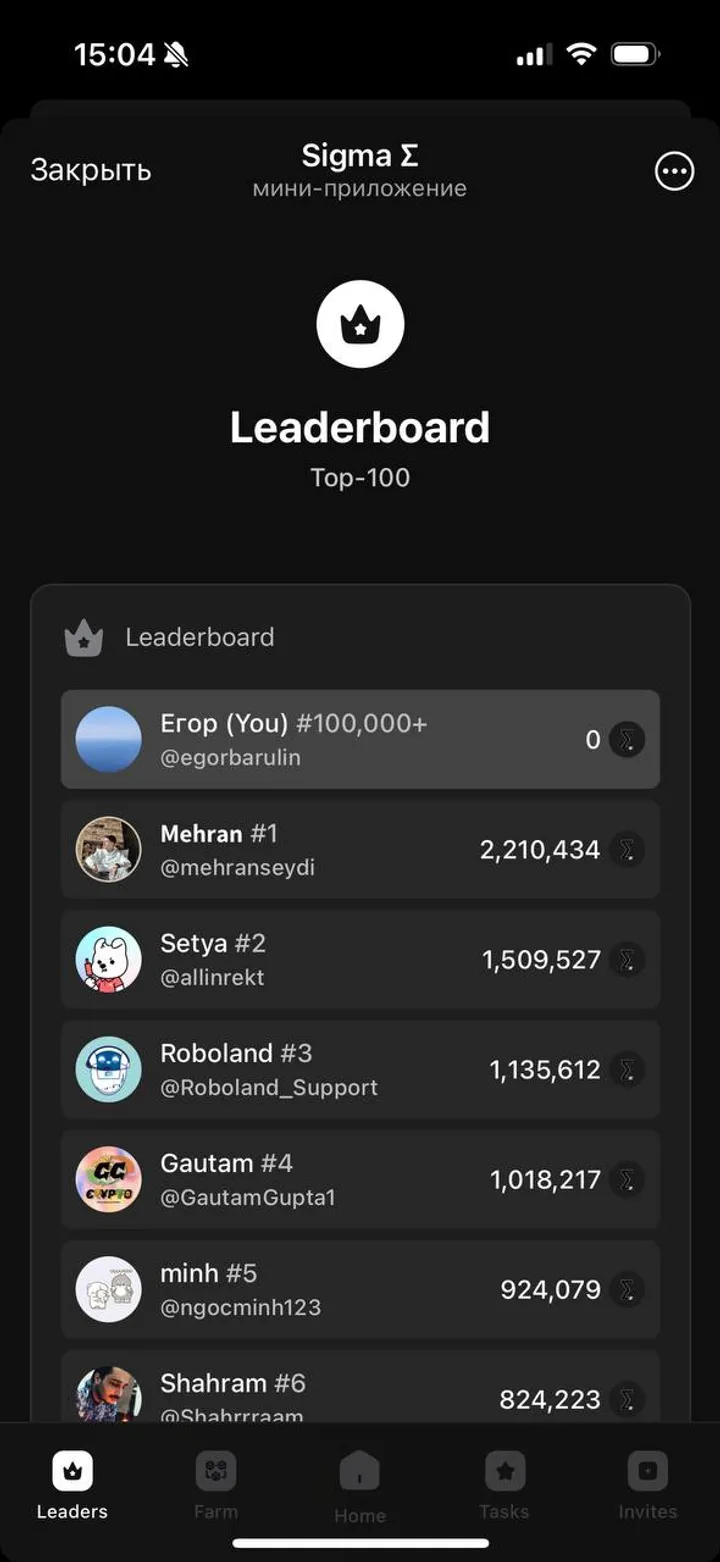Screen dimensions: 720x1562
Task: Go to the Farm tab
Action: (x=216, y=1485)
